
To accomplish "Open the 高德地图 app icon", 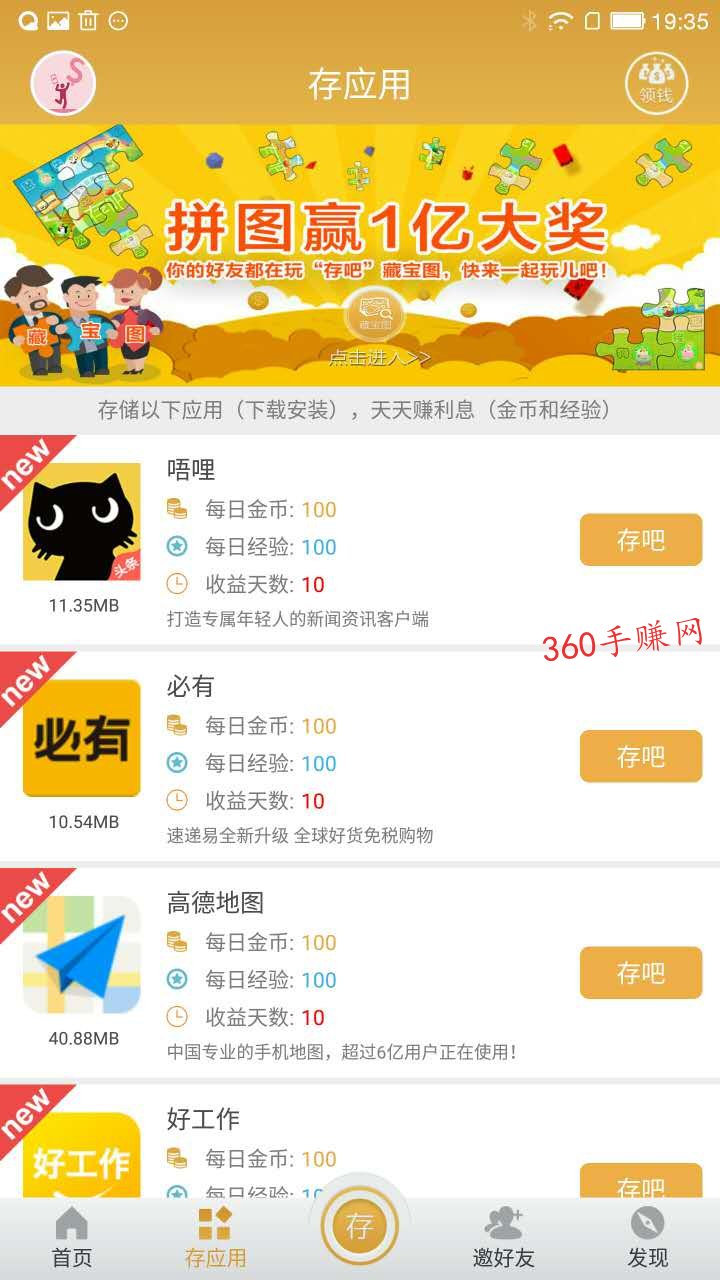I will (82, 955).
